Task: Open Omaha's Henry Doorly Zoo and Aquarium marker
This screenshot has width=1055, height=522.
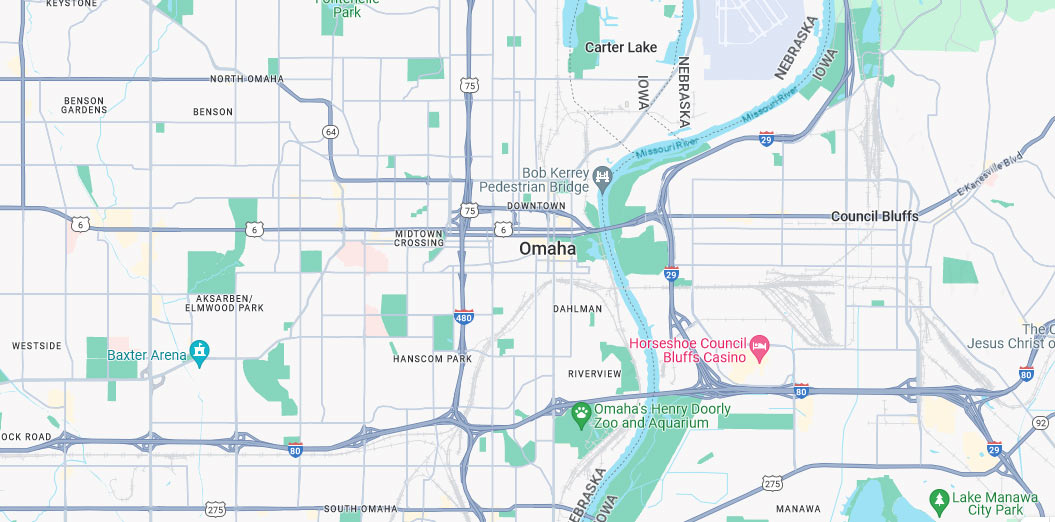Action: pos(581,412)
